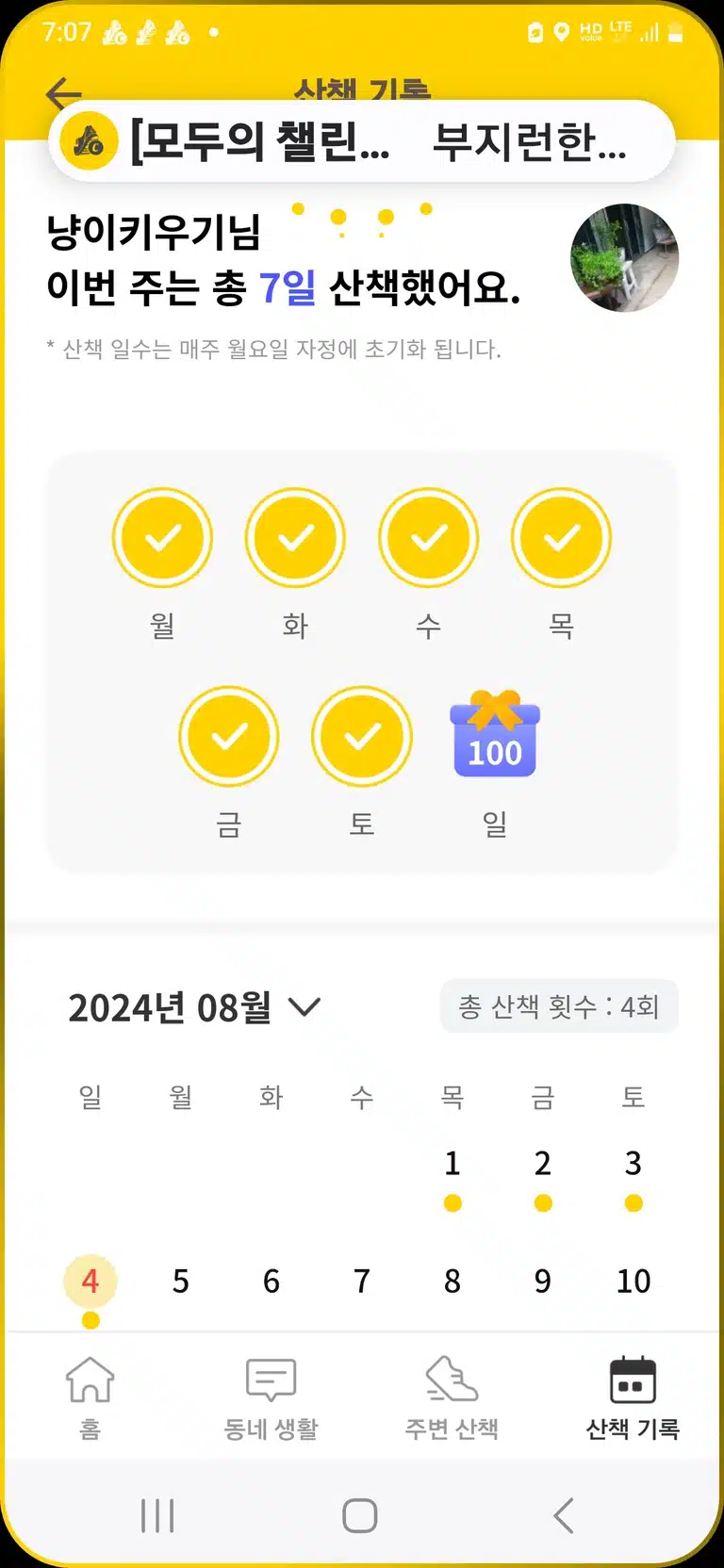
Task: Switch to the 동네 생활 tab
Action: point(271,1398)
